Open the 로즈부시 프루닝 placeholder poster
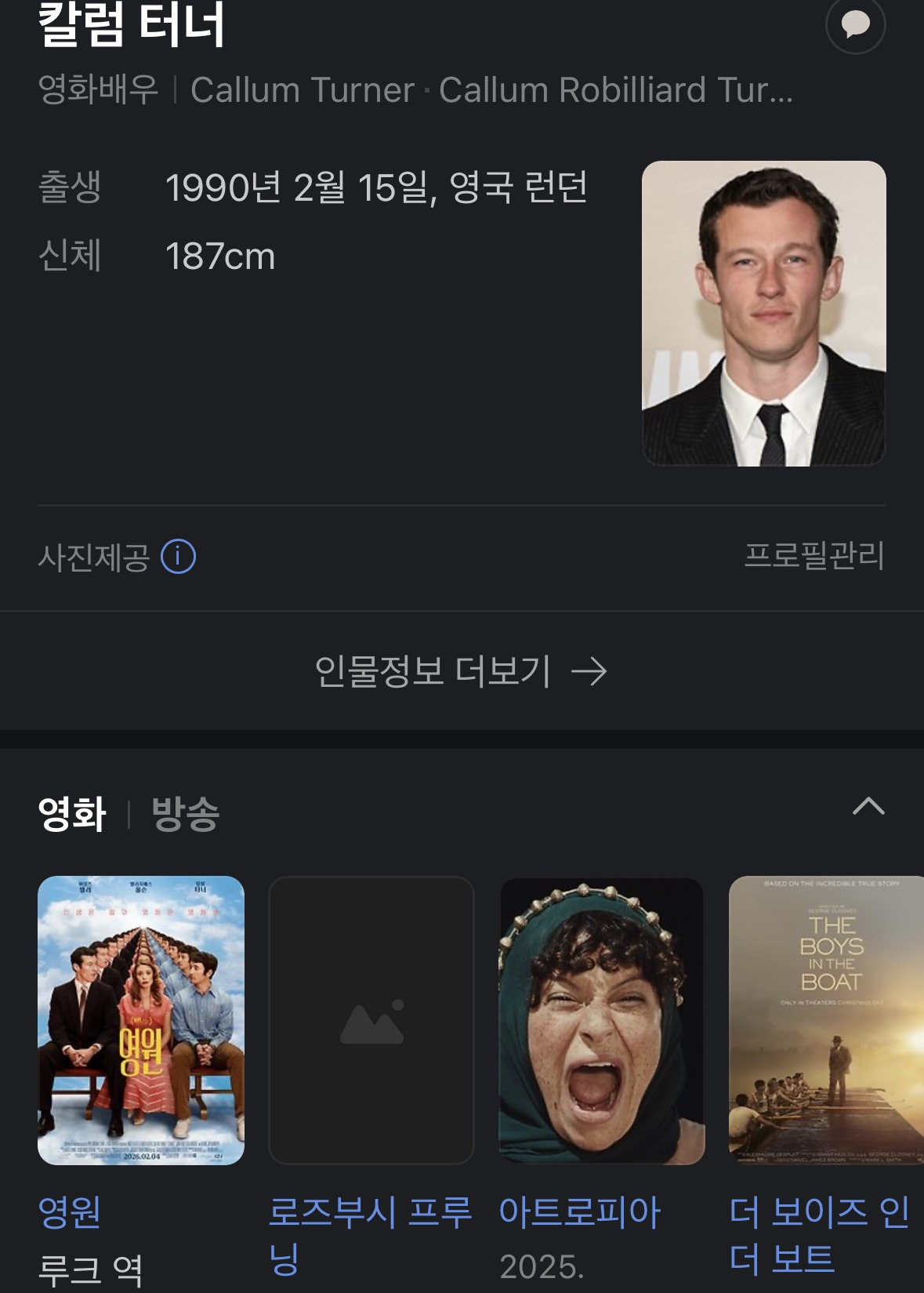 pyautogui.click(x=371, y=1019)
